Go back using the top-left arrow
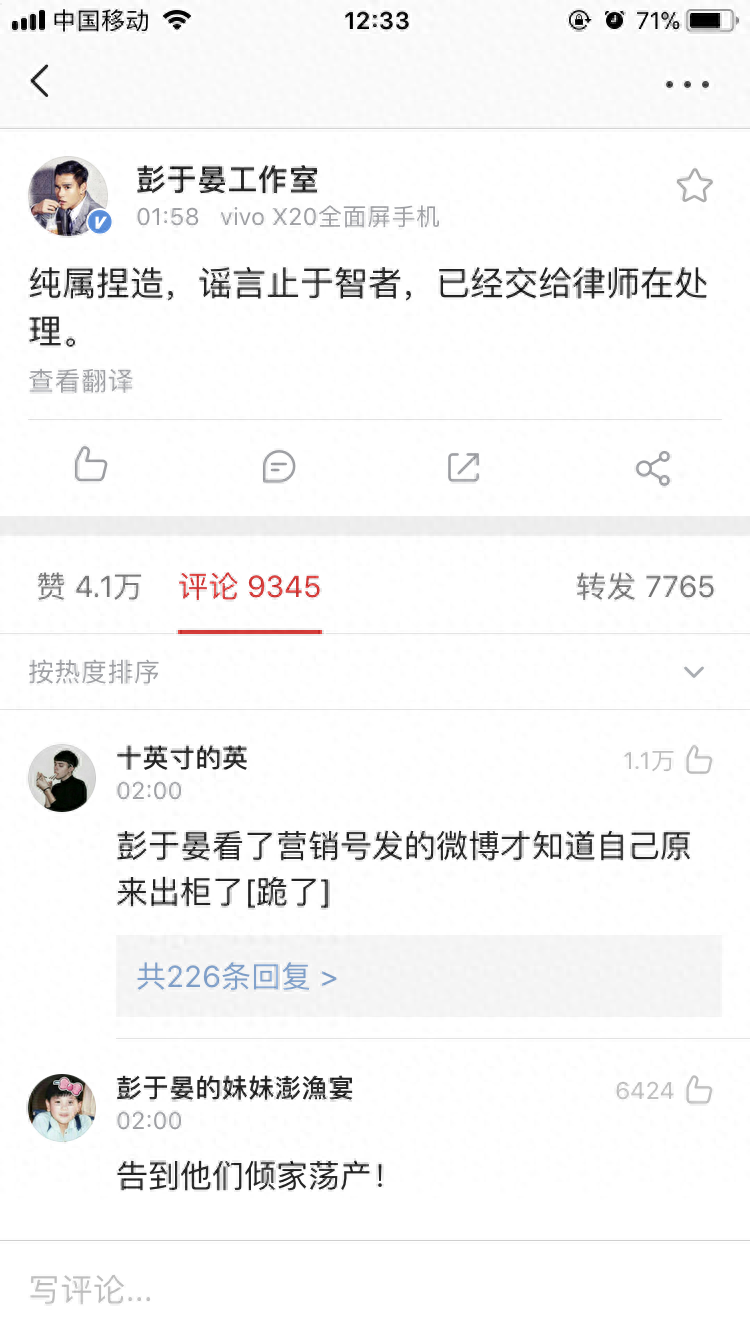Image resolution: width=750 pixels, height=1334 pixels. coord(40,81)
